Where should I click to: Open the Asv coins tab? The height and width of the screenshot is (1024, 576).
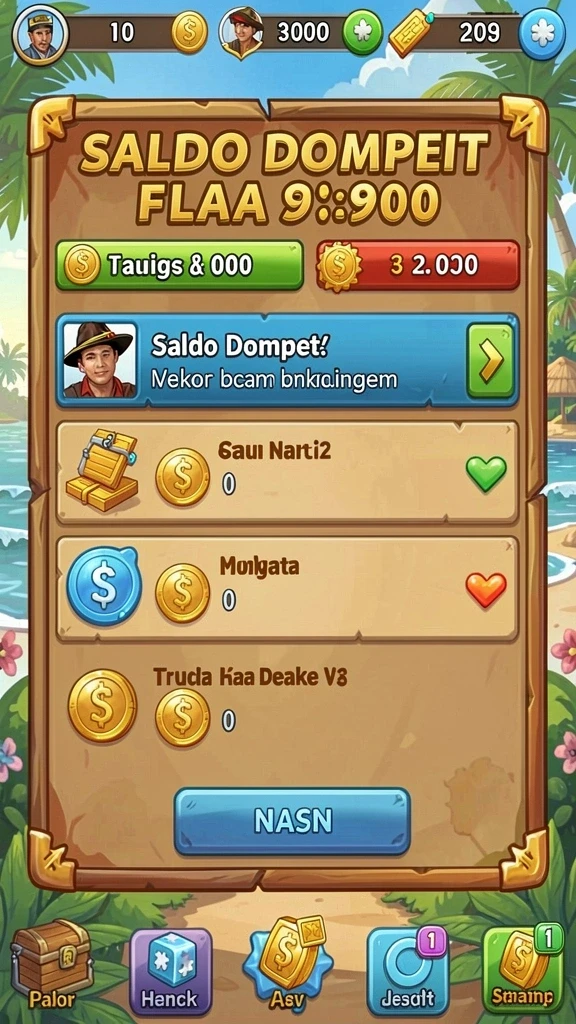click(x=288, y=965)
